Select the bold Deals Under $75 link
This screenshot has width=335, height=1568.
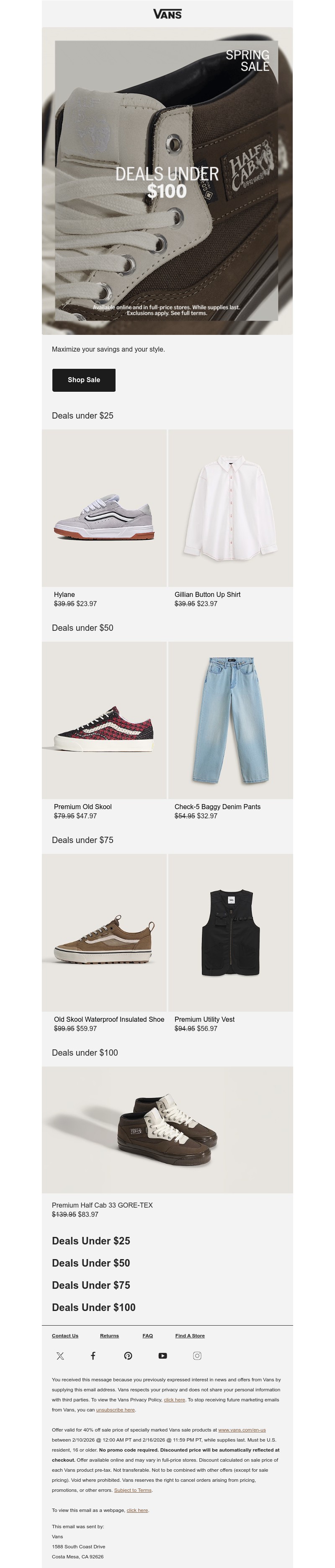click(x=91, y=1285)
